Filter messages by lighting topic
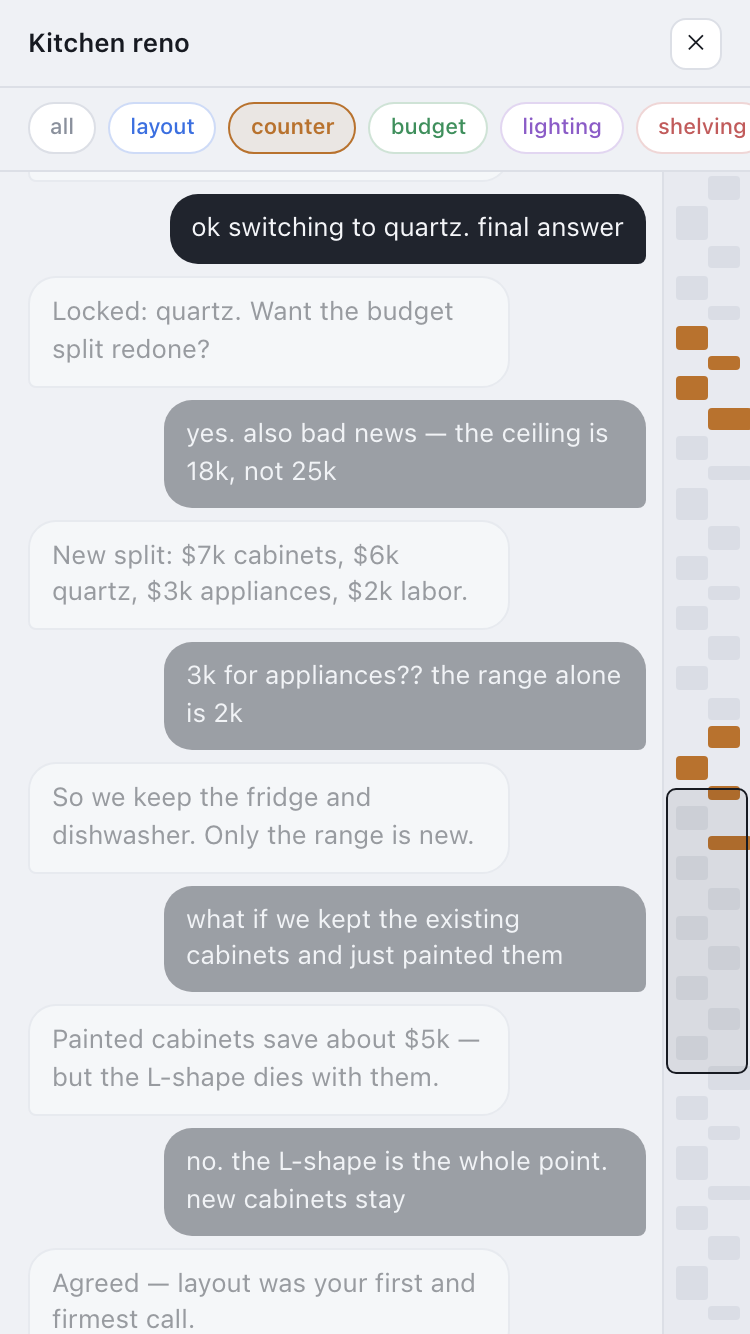The width and height of the screenshot is (750, 1334). pyautogui.click(x=562, y=128)
